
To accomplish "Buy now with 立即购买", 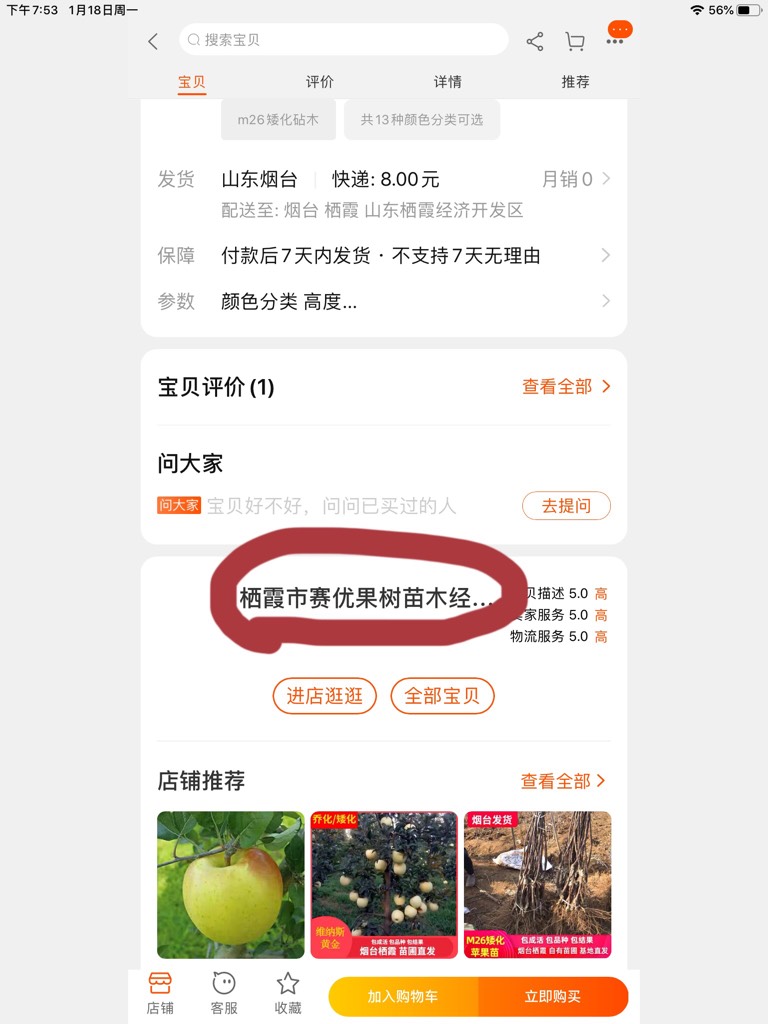I will (553, 997).
